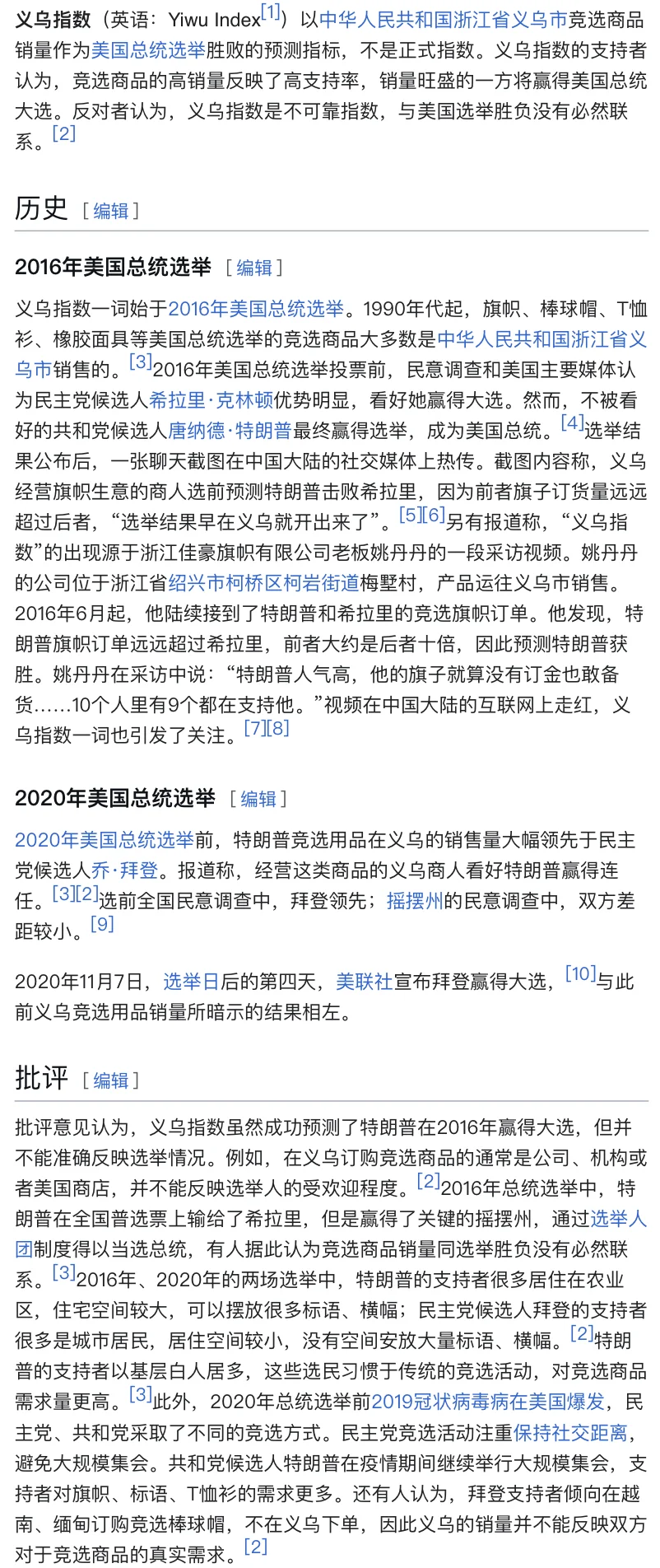Jump to citation 9 after 双方差距较小
The height and width of the screenshot is (1568, 660).
coord(102,924)
